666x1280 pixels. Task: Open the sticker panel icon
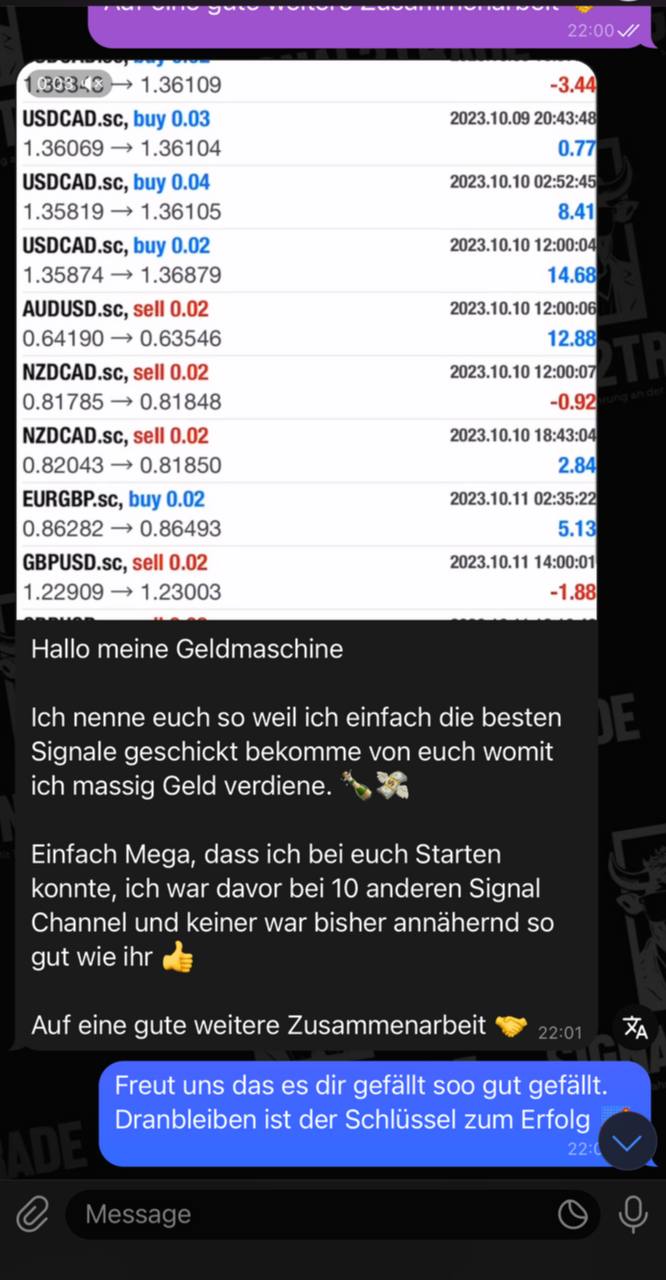pos(572,1214)
